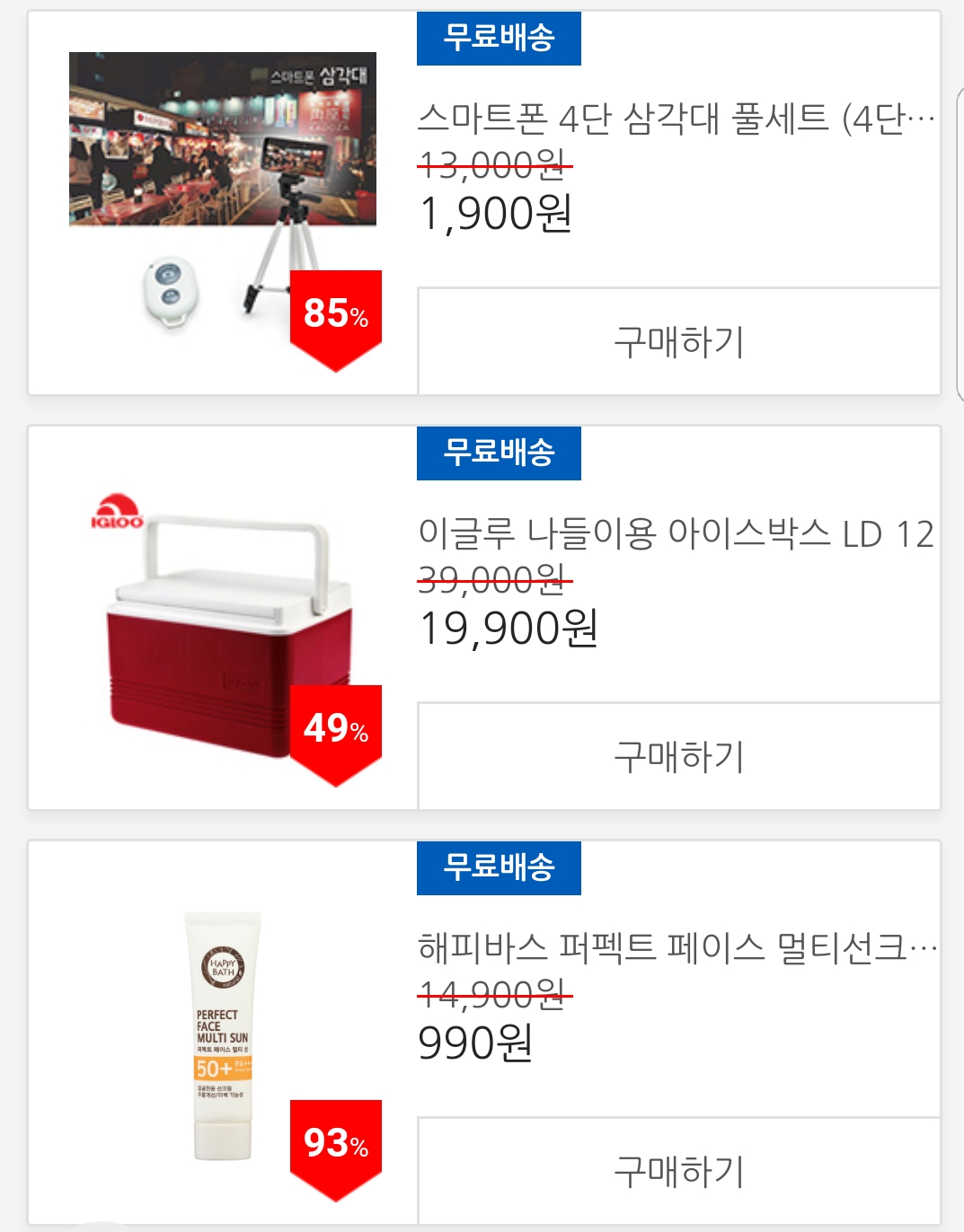
Task: Buy the Igloo ice box via 구매하기
Action: pyautogui.click(x=679, y=757)
